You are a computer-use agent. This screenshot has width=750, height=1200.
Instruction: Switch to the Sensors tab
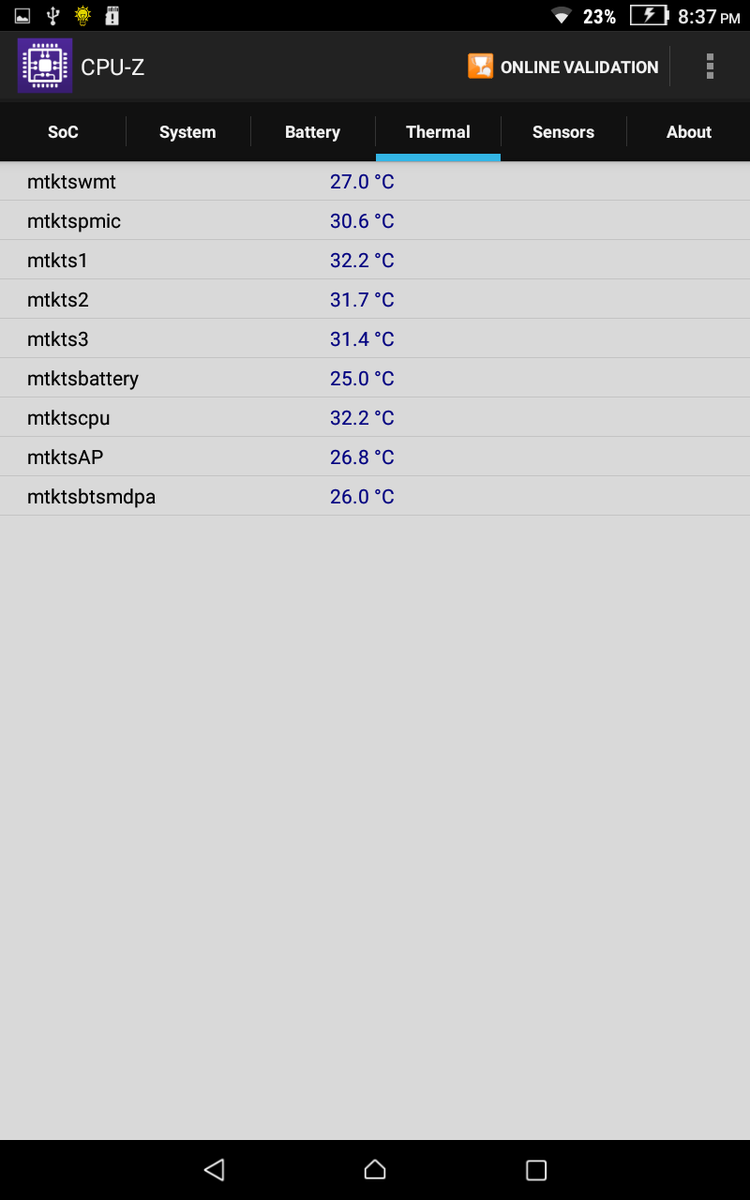click(x=563, y=132)
